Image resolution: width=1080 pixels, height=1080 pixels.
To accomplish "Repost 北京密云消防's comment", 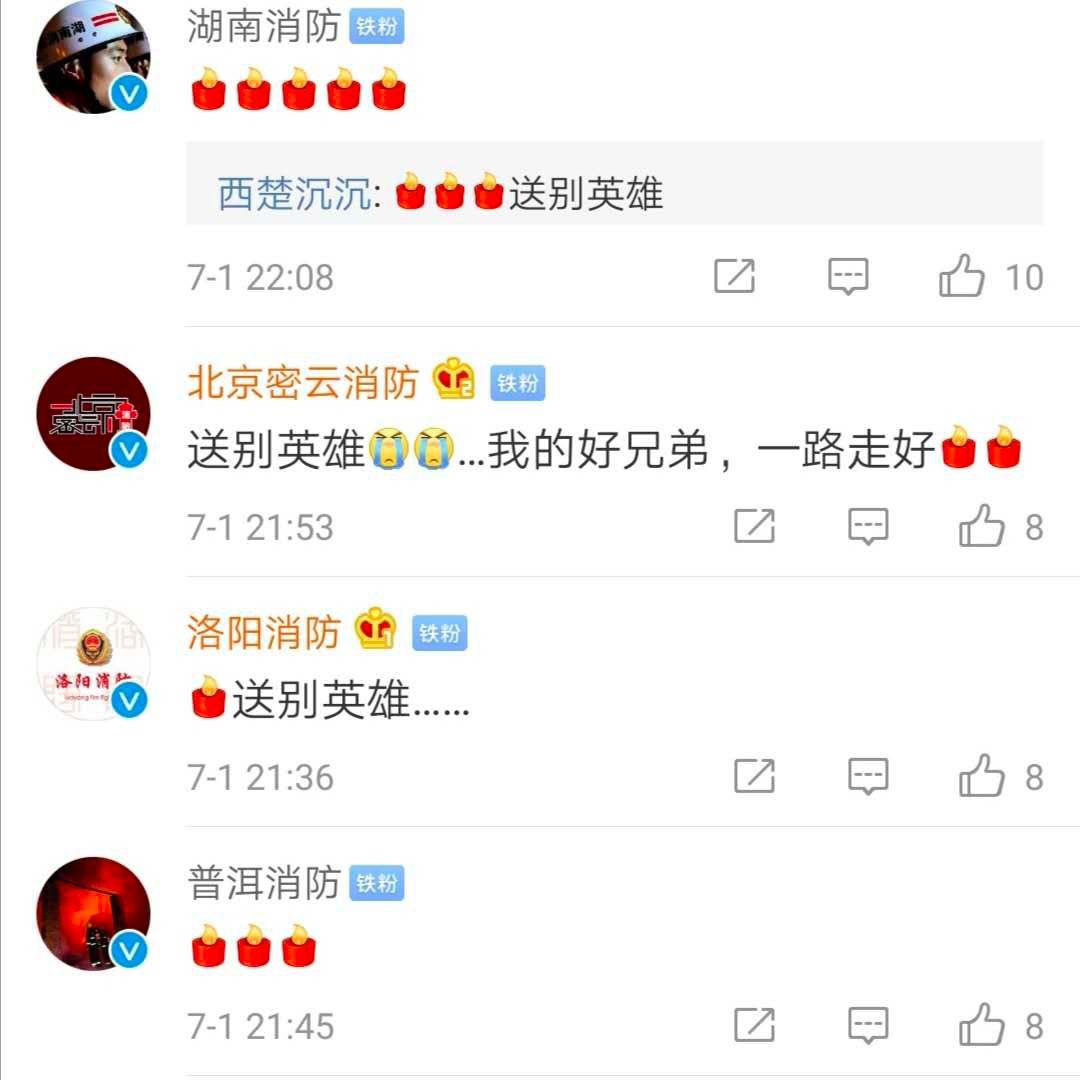I will coord(754,526).
